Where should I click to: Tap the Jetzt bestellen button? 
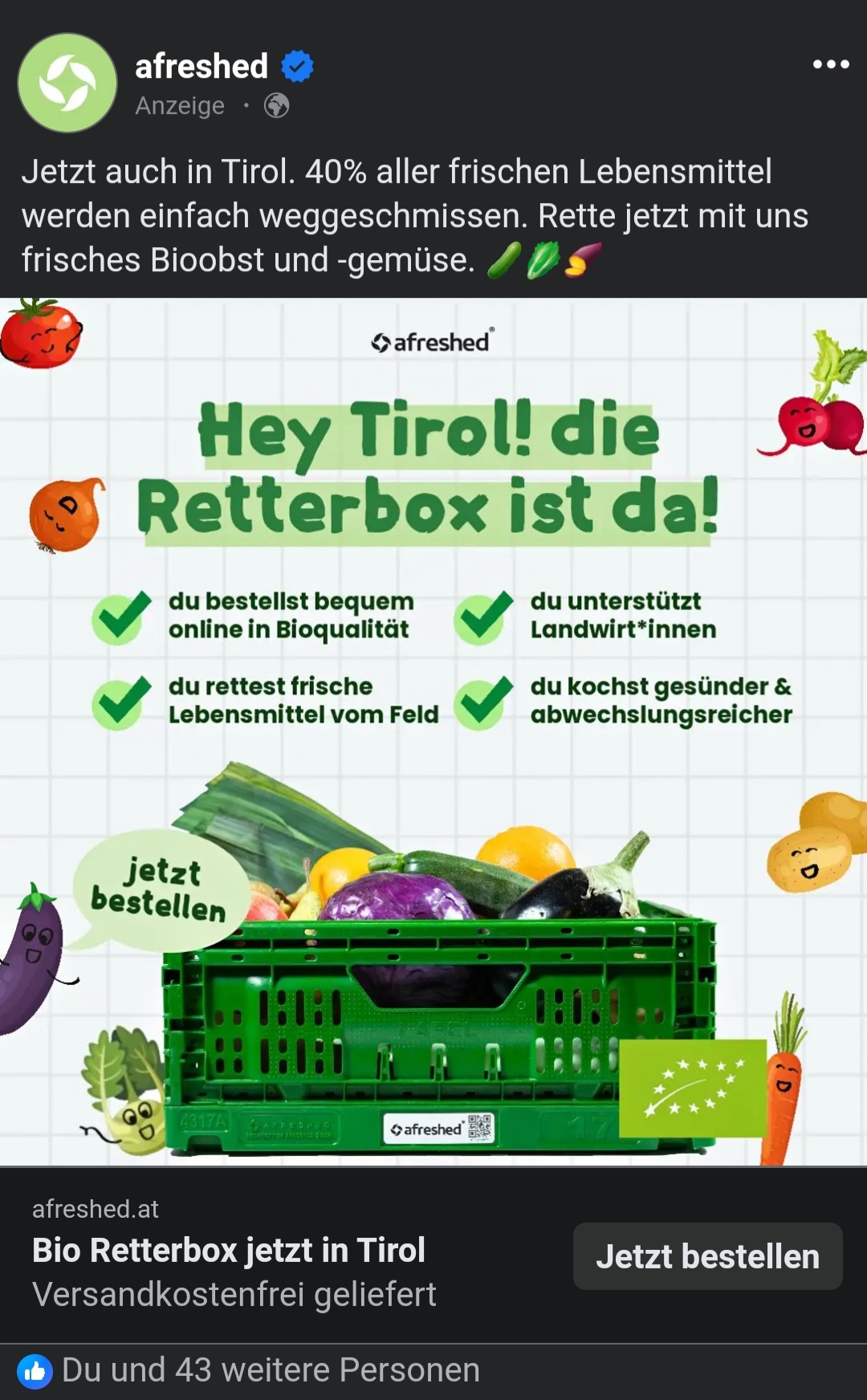707,1256
